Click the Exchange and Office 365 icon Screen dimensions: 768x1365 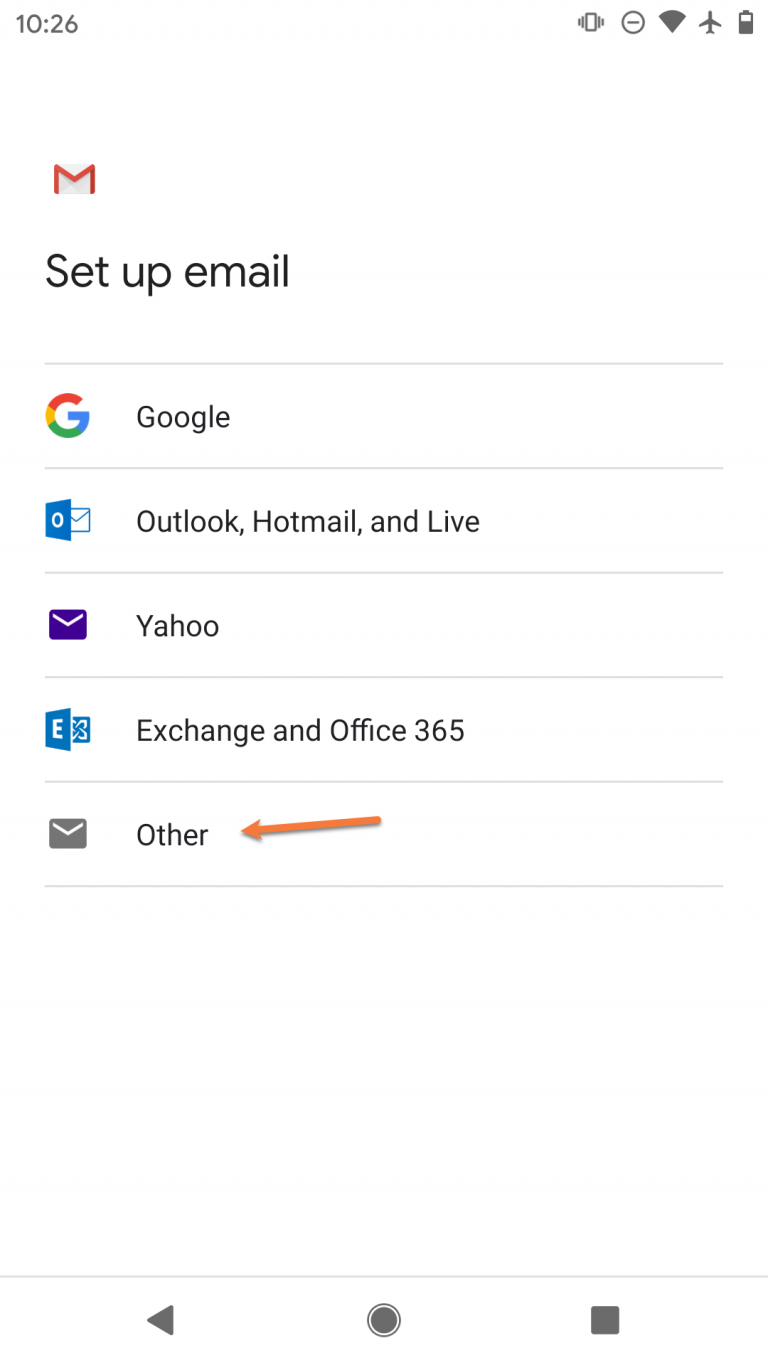pyautogui.click(x=67, y=729)
